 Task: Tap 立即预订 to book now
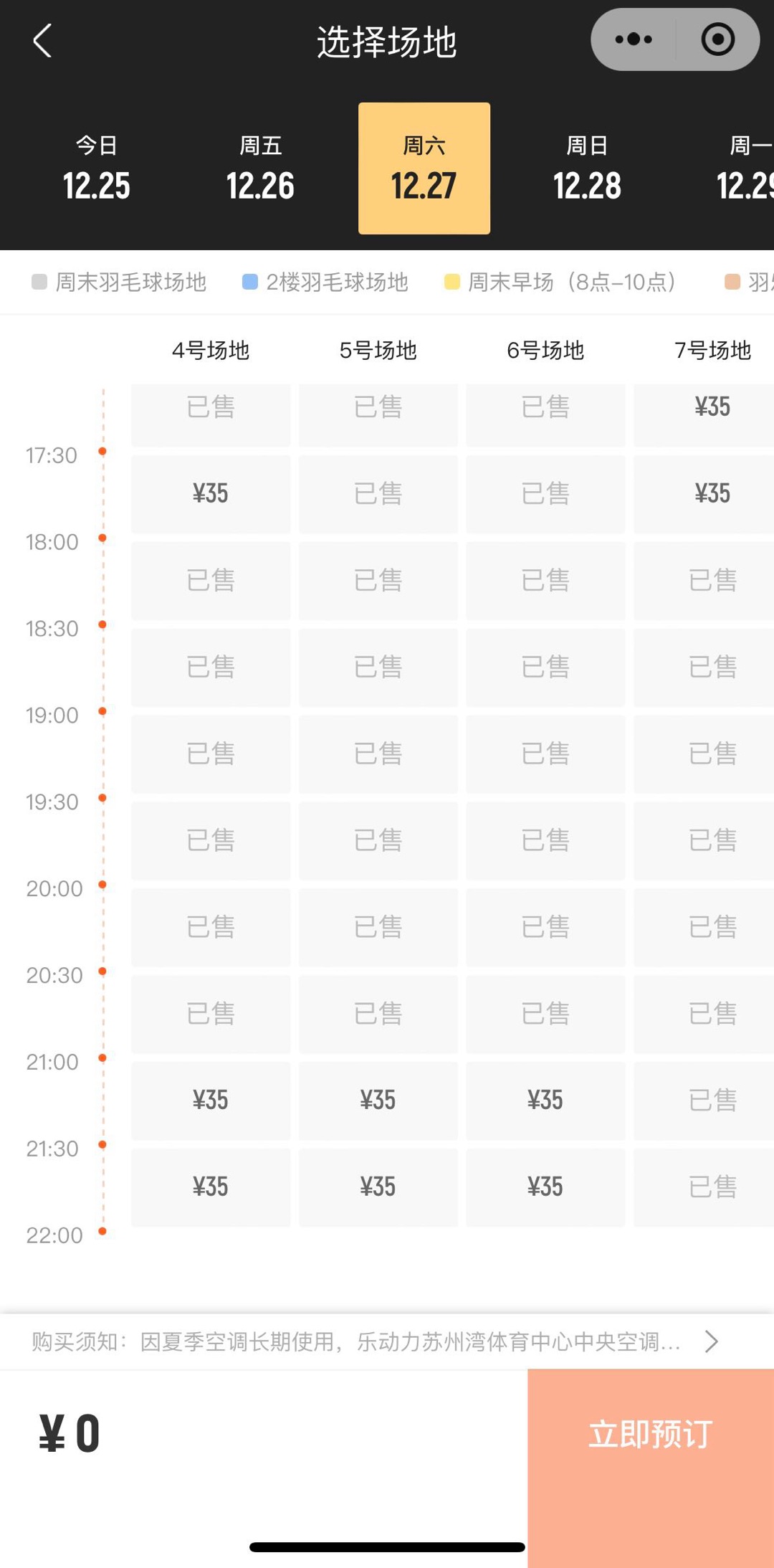[x=650, y=1434]
